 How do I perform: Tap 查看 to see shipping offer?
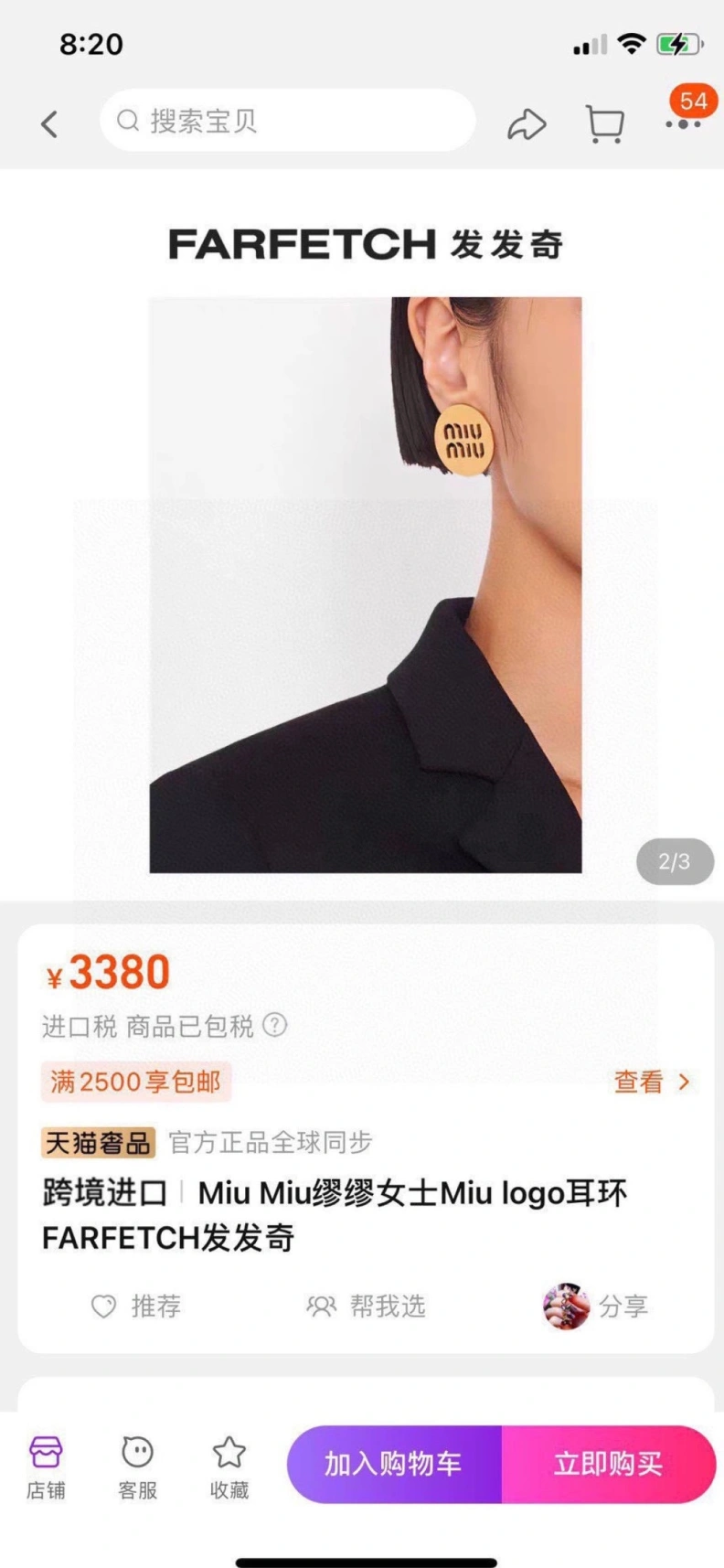(x=651, y=1082)
